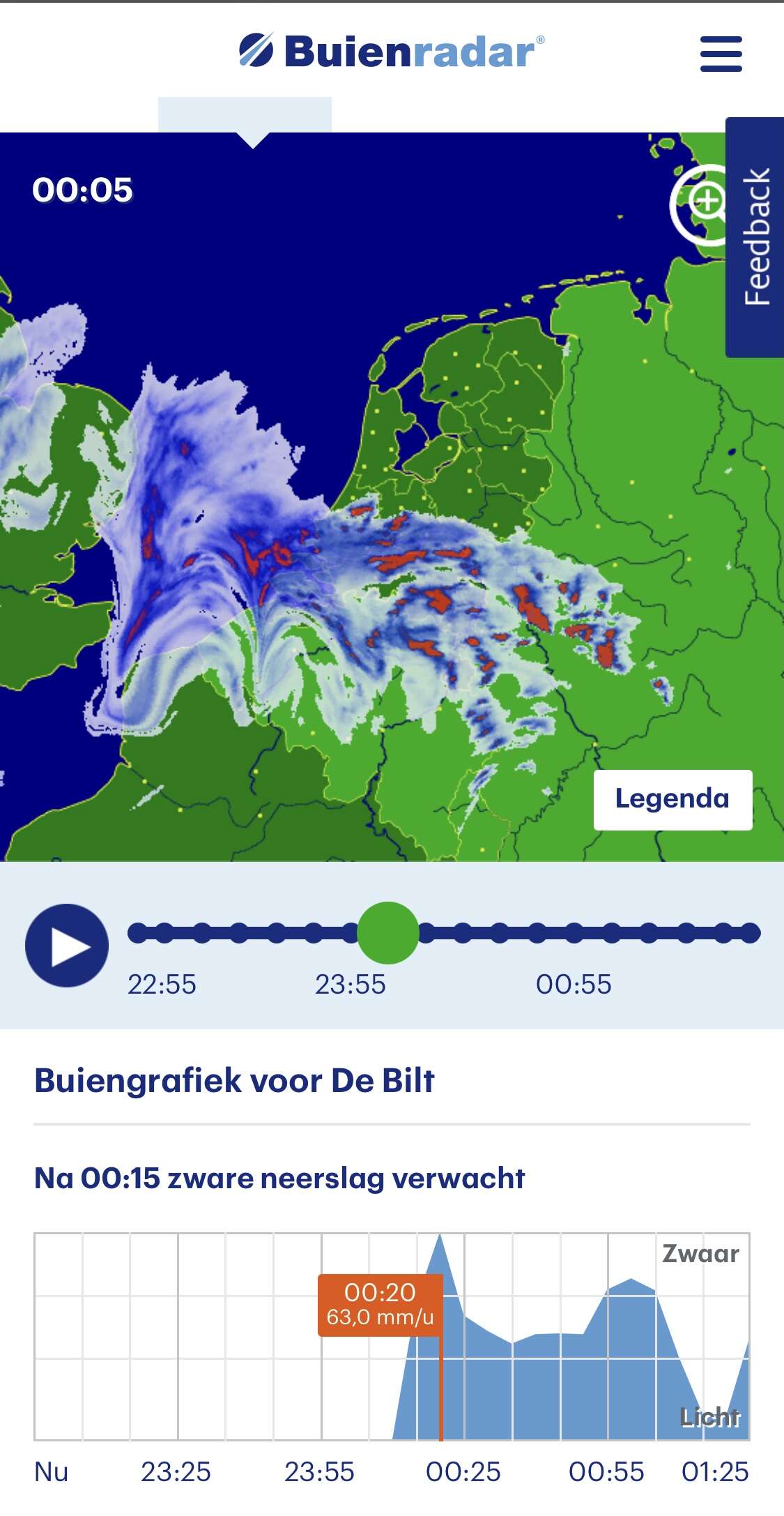Open the hamburger menu
Screen dimensions: 784x1516
tap(721, 54)
